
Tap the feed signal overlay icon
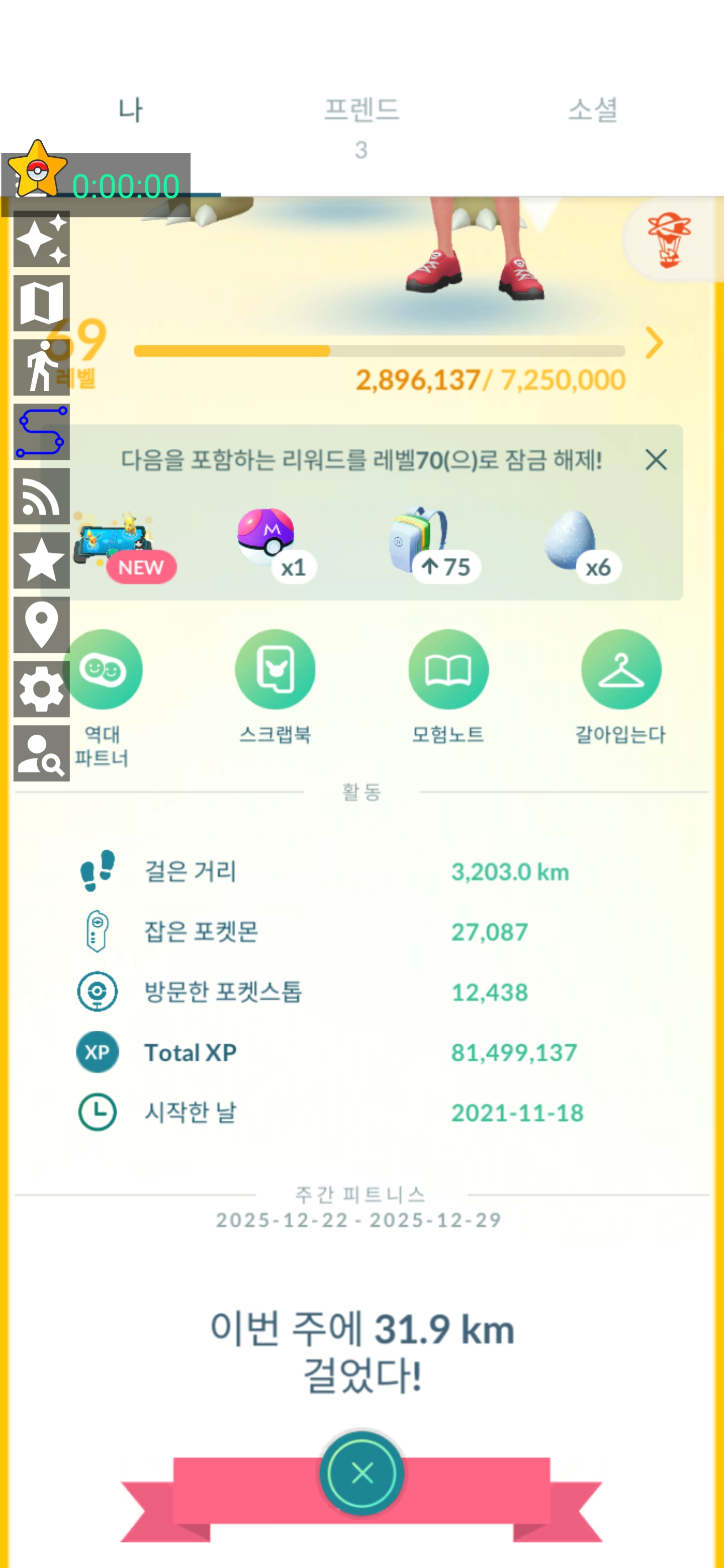tap(41, 497)
